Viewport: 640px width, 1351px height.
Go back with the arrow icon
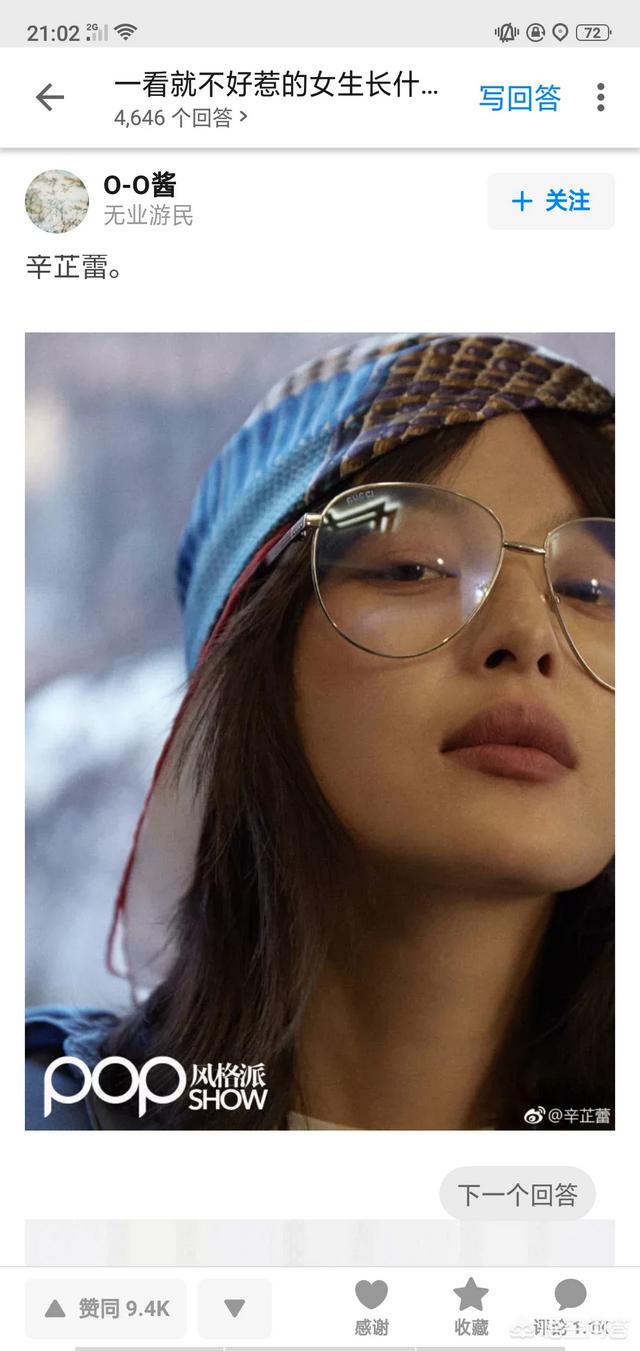49,97
